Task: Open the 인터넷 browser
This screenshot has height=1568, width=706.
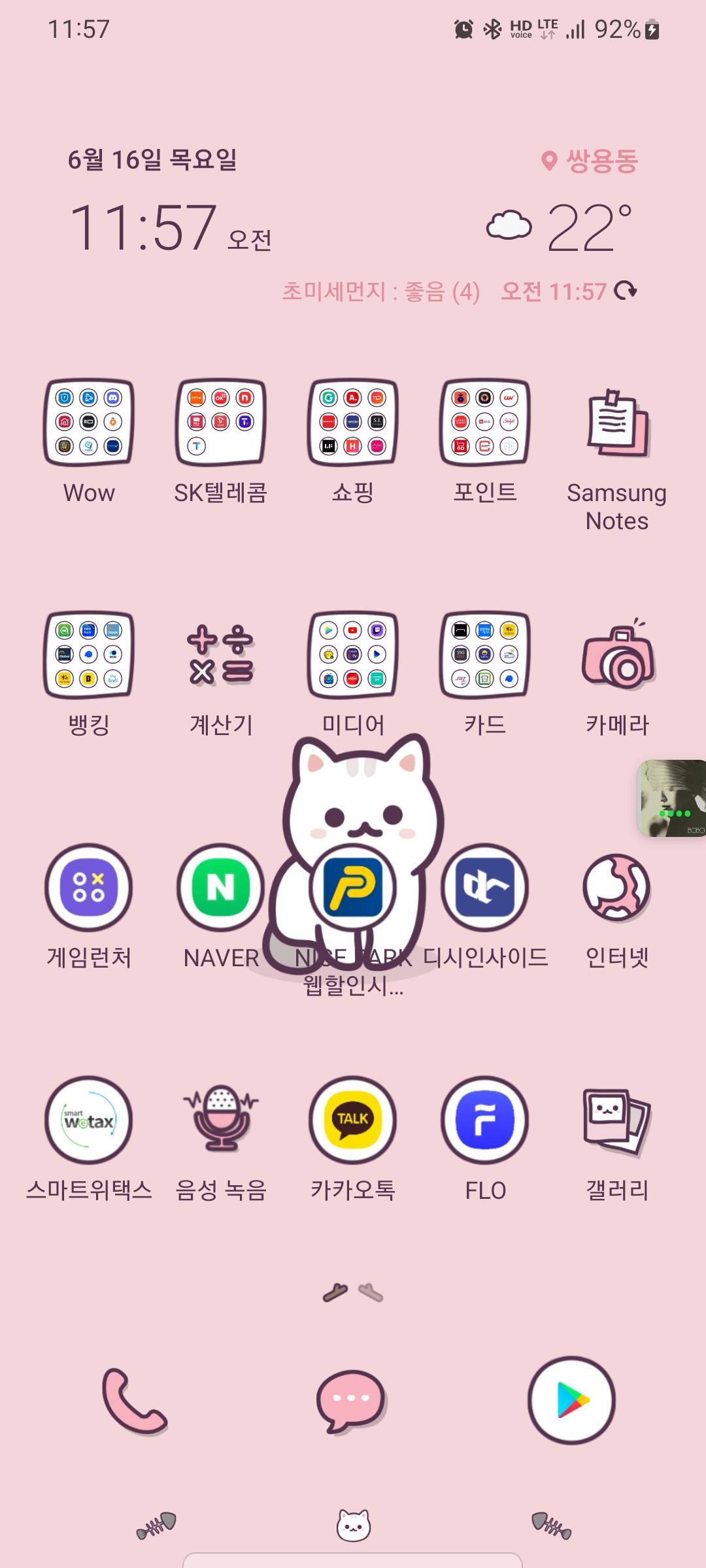Action: tap(617, 887)
